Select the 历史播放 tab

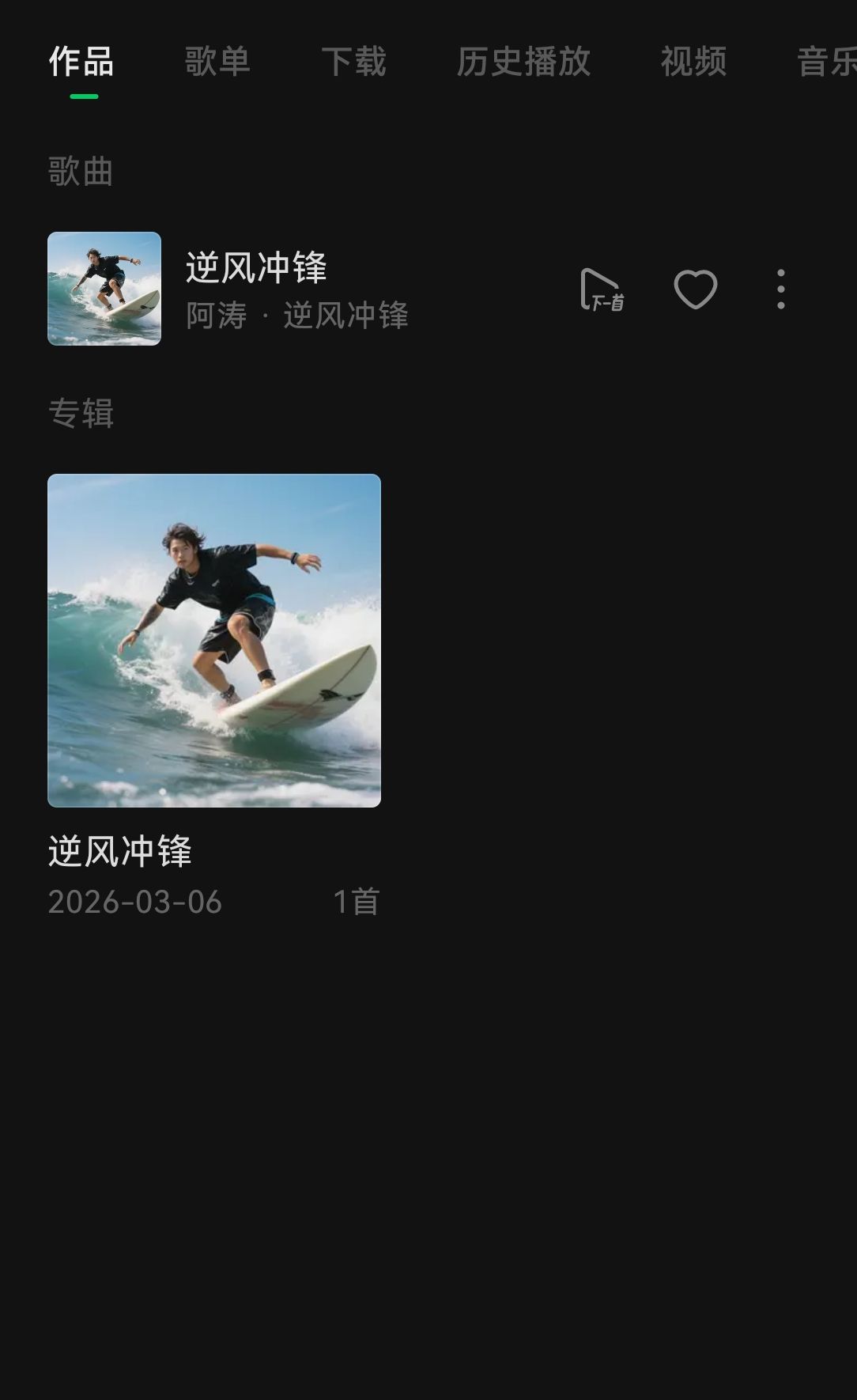[x=523, y=62]
